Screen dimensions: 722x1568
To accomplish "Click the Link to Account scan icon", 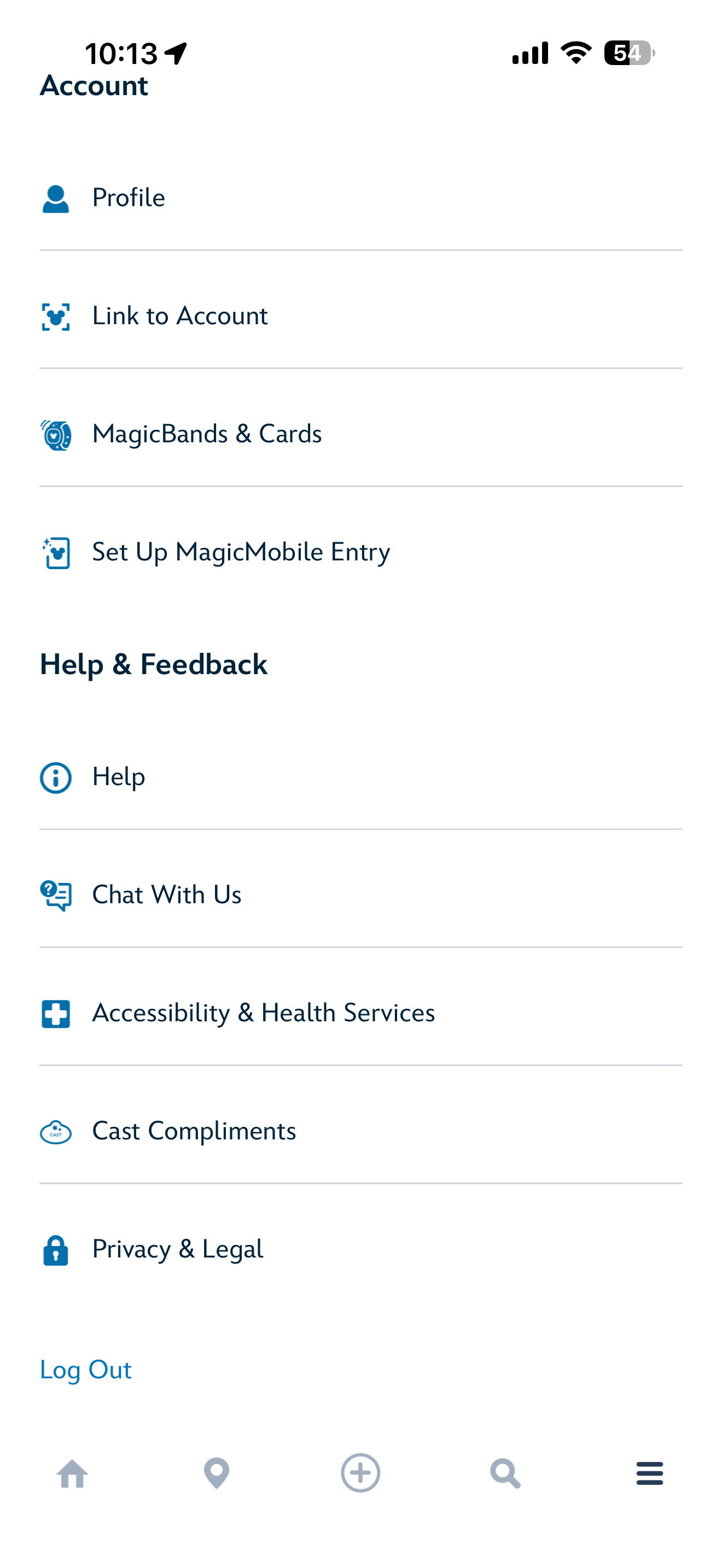I will click(x=55, y=315).
